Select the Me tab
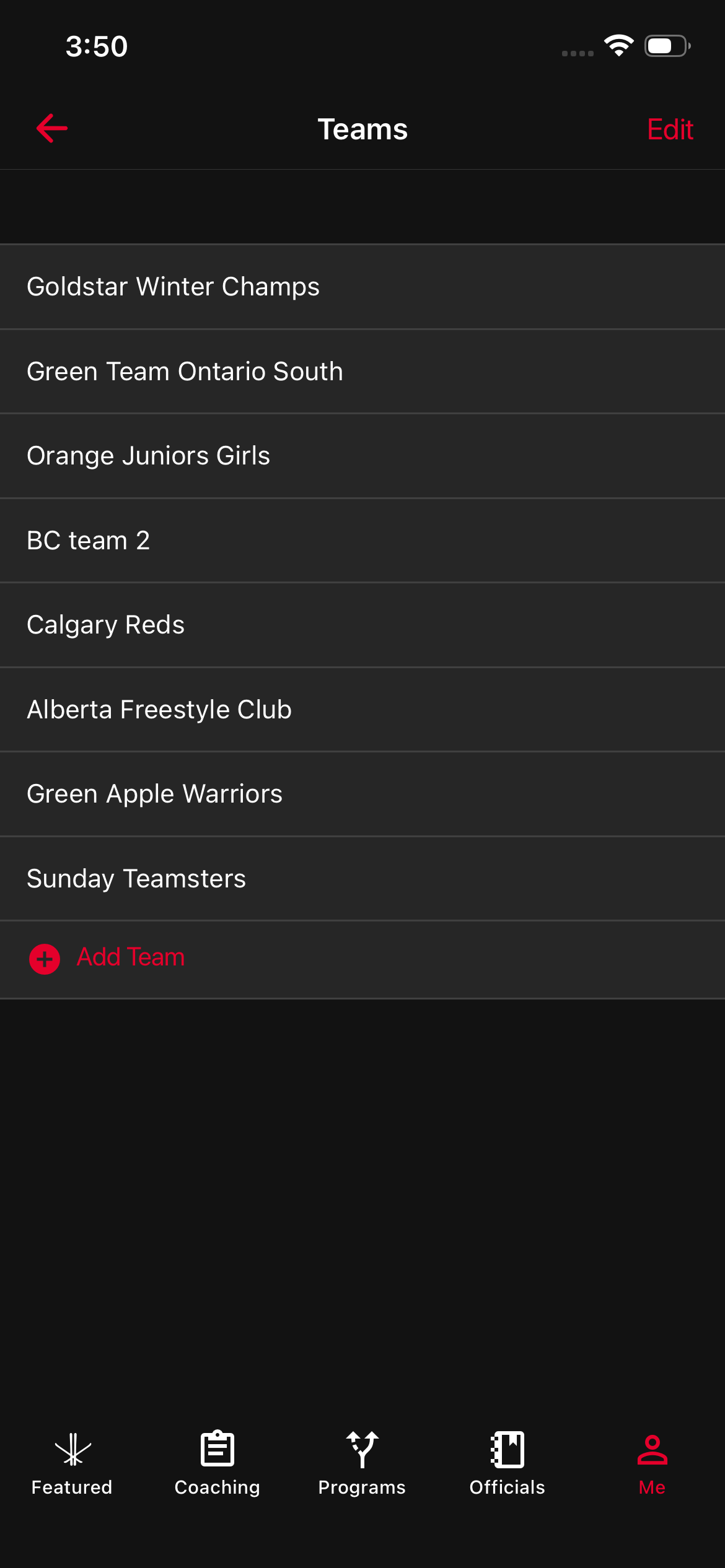The height and width of the screenshot is (1568, 725). [x=652, y=1464]
